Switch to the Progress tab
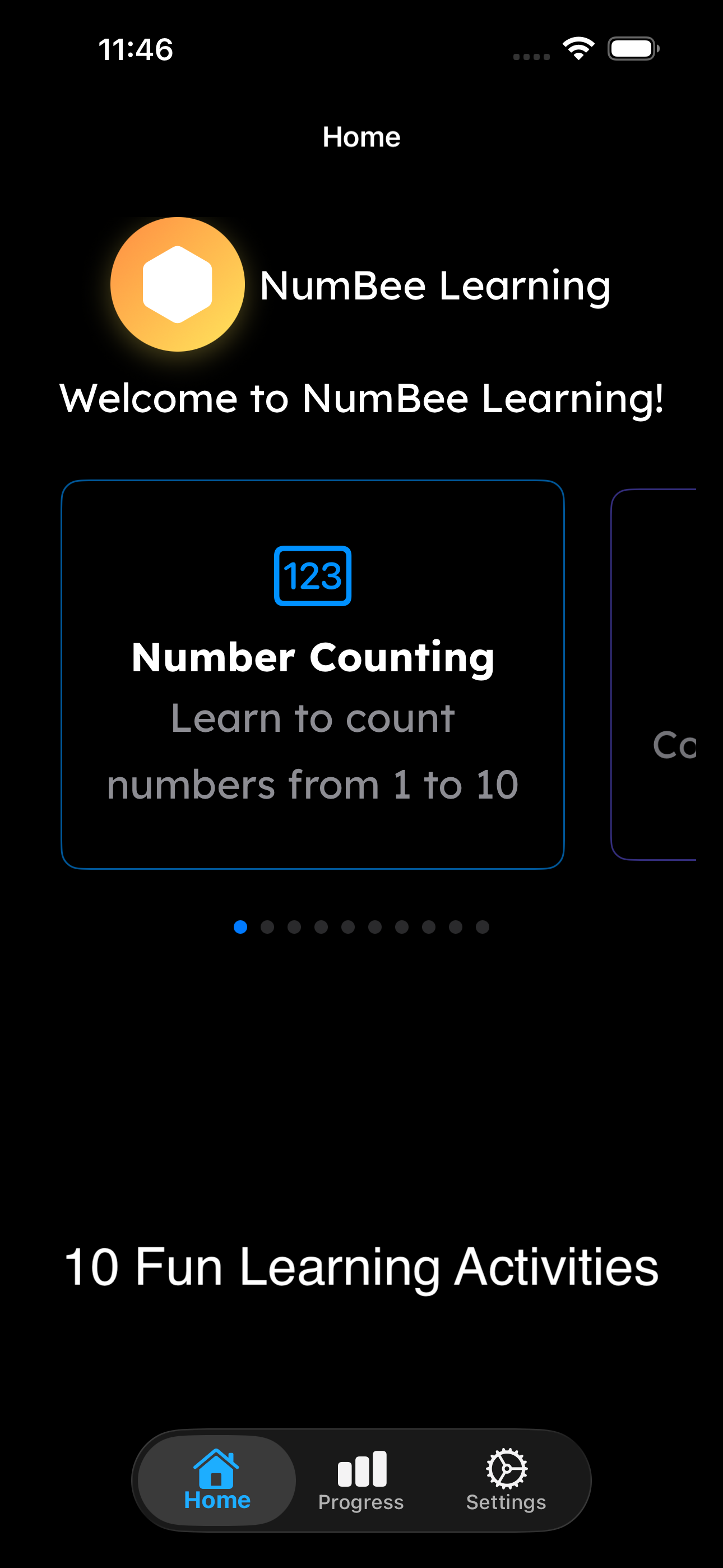The image size is (723, 1568). pos(361,1481)
